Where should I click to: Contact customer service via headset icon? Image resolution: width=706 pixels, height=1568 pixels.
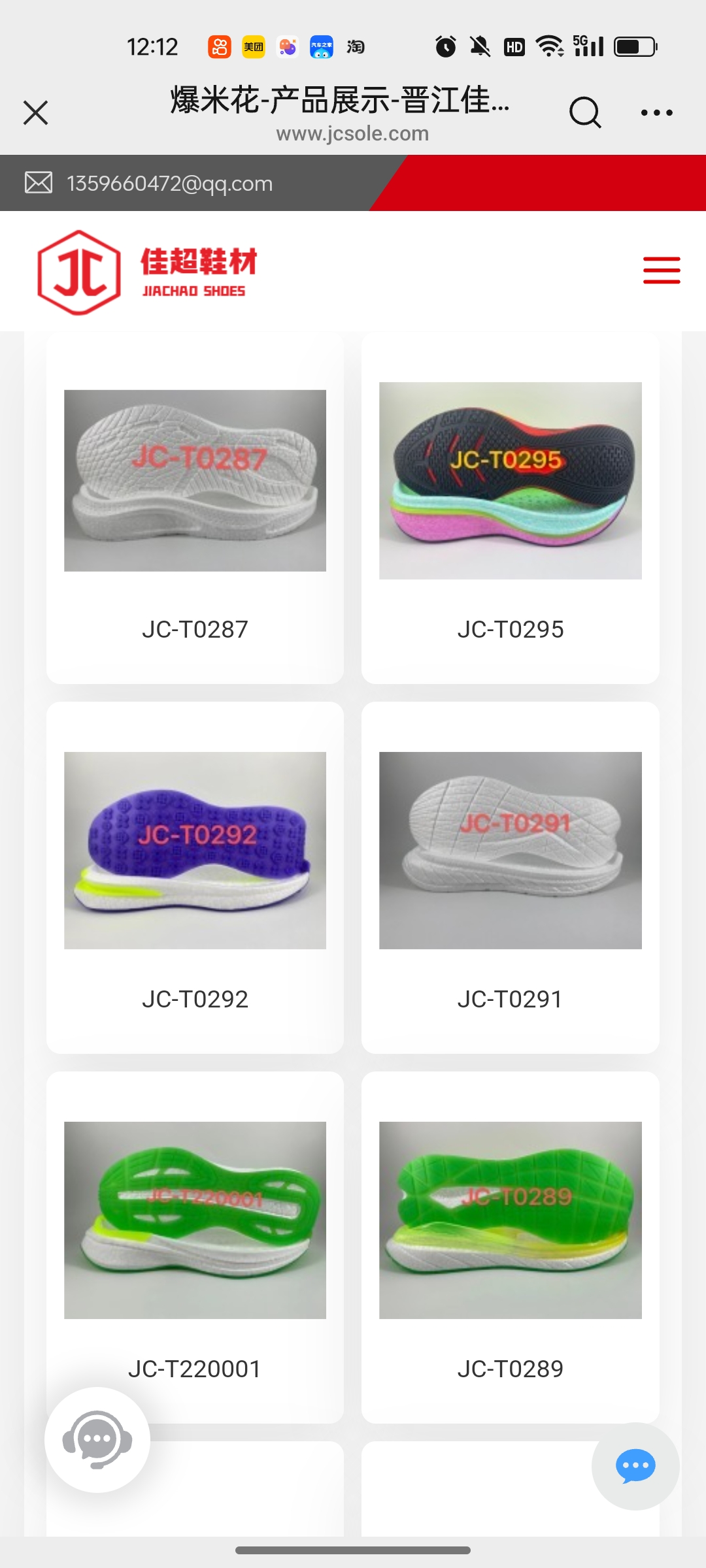point(97,1439)
